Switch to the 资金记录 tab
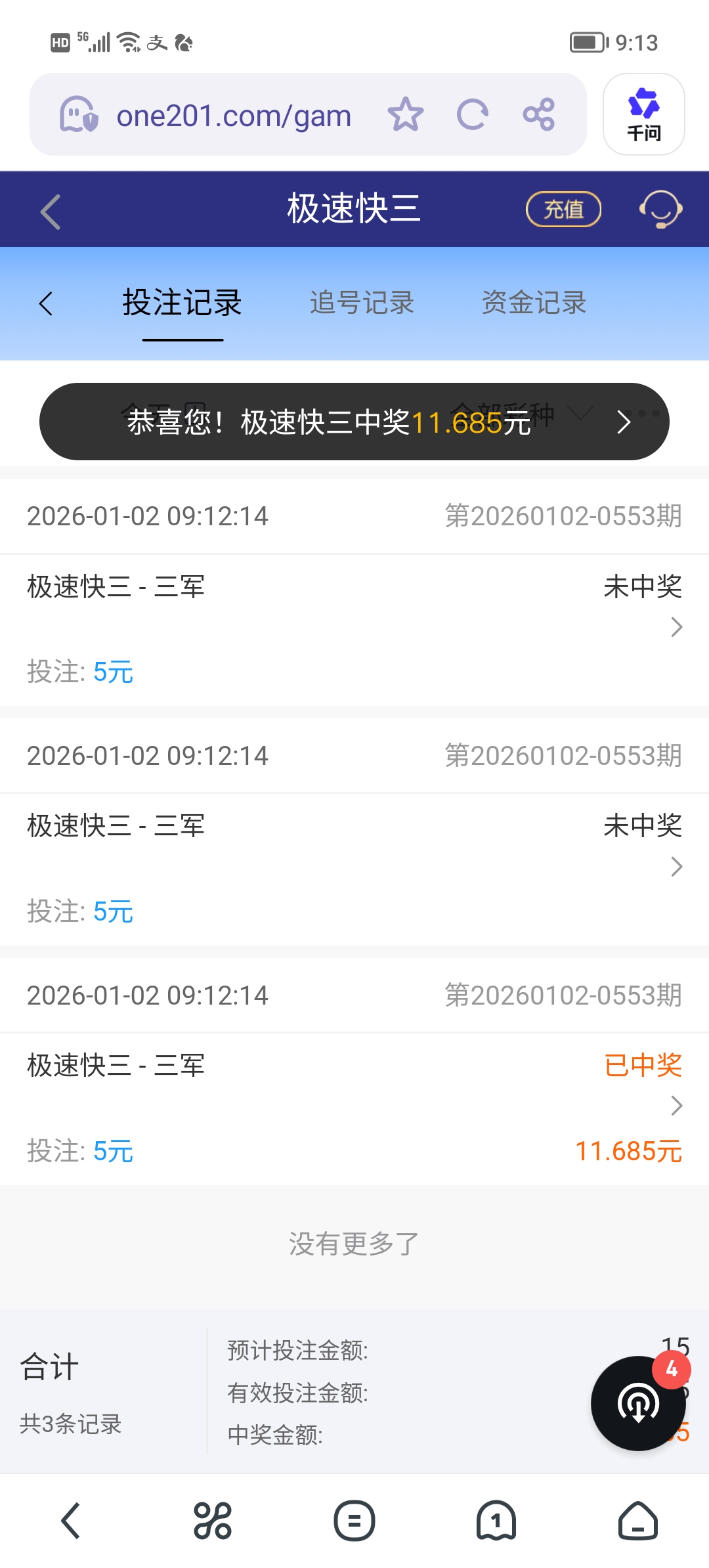The image size is (709, 1568). (534, 303)
